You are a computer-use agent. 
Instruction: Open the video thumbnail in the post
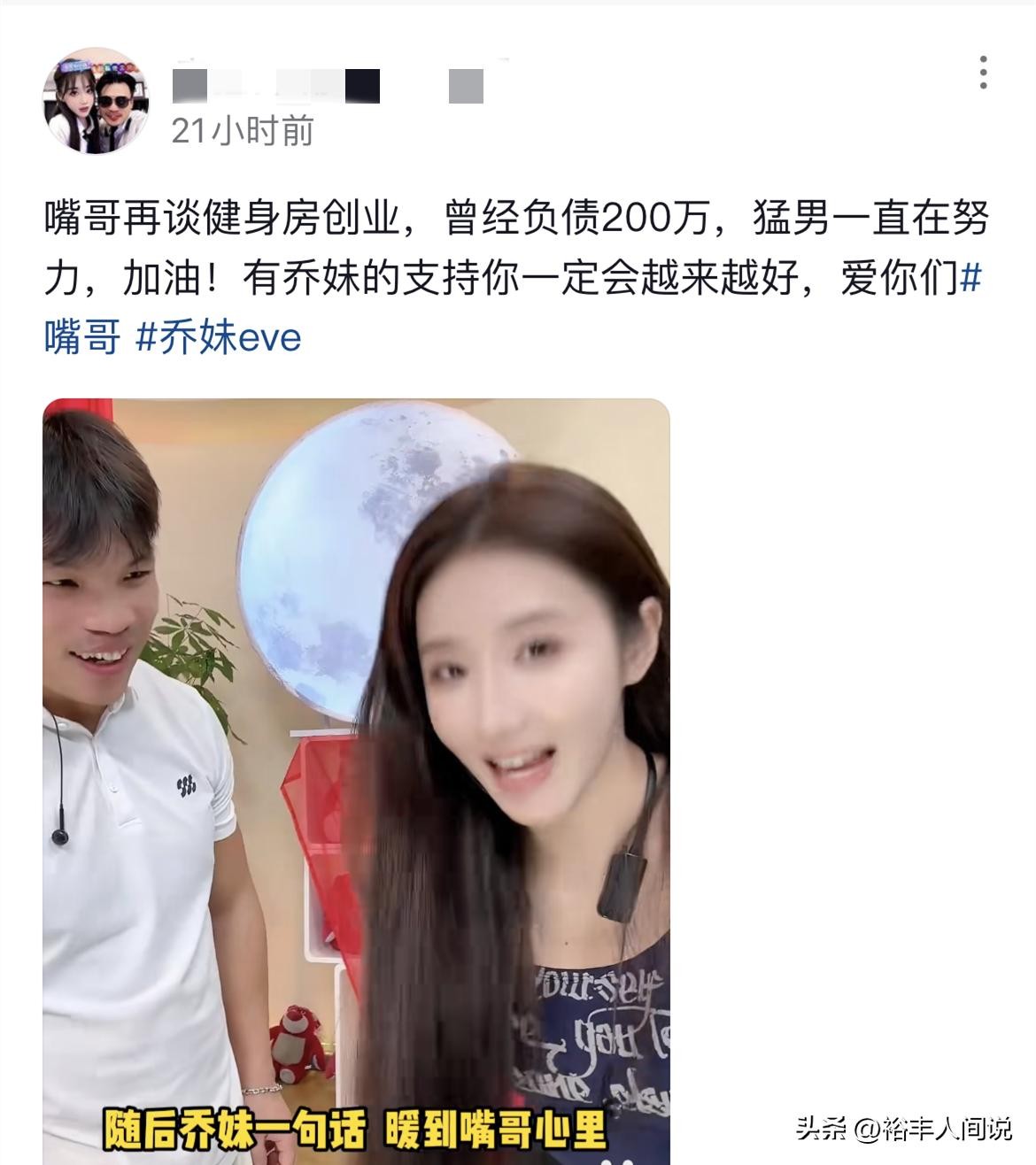pos(356,779)
